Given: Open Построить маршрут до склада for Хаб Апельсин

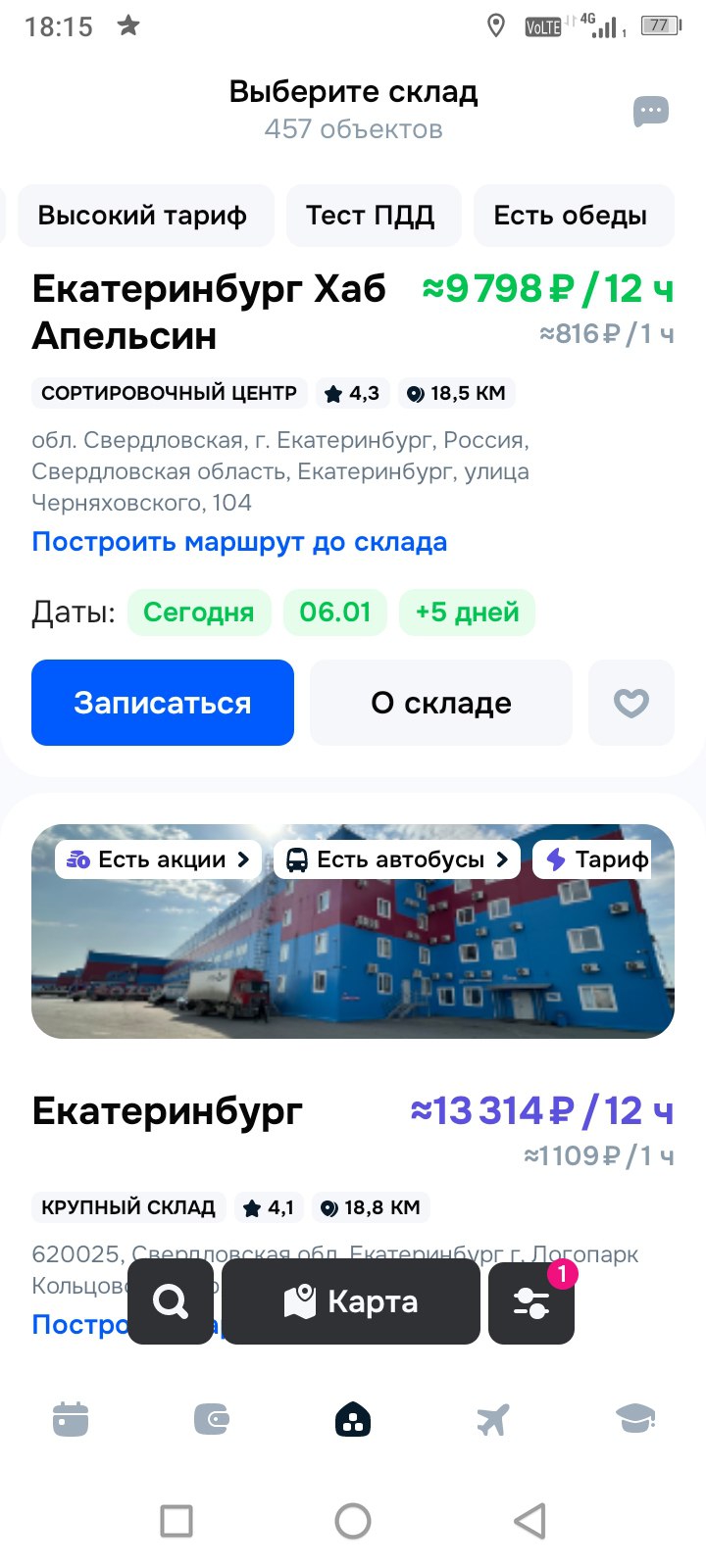Looking at the screenshot, I should click(x=239, y=542).
